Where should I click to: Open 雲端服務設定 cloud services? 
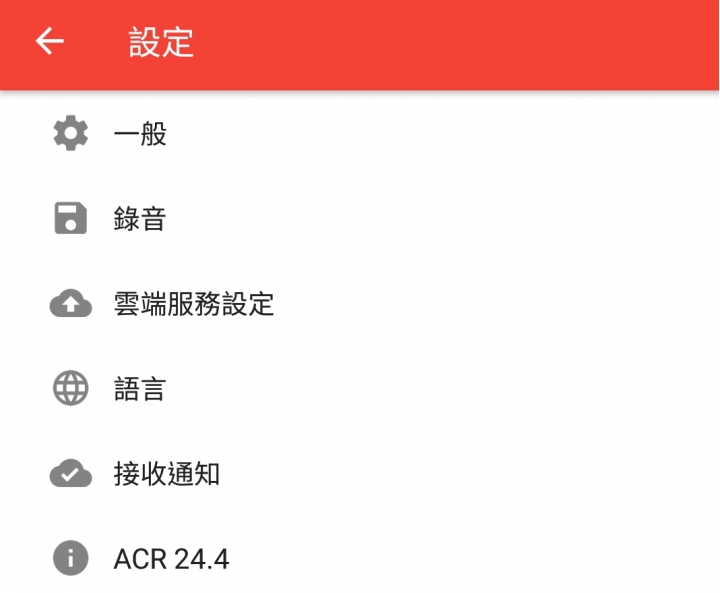193,304
